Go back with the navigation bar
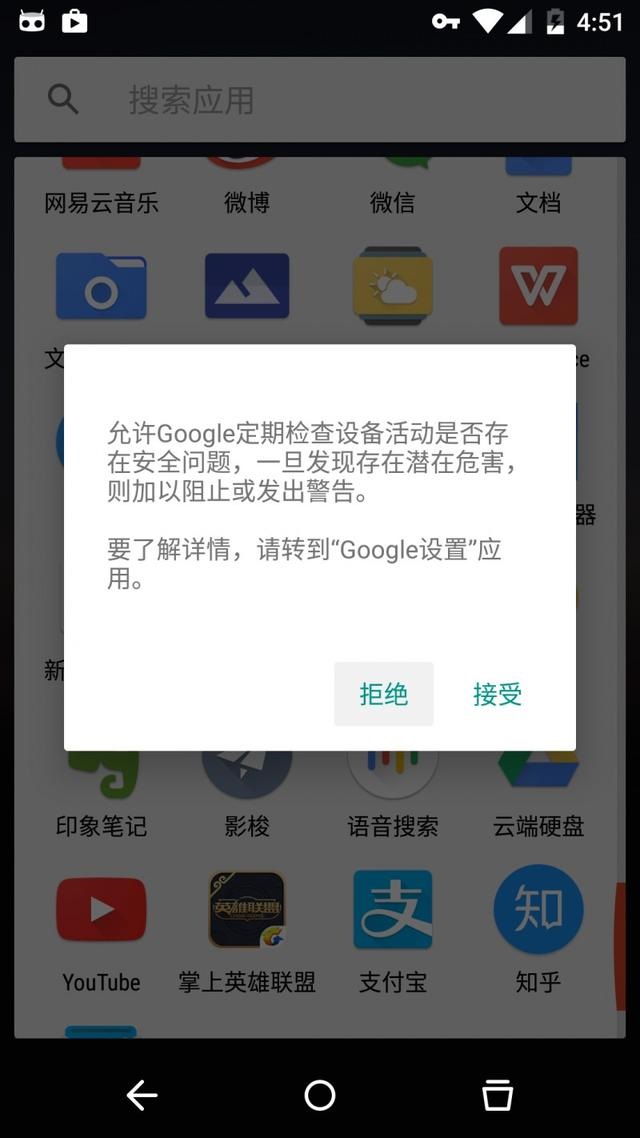 coord(142,1096)
